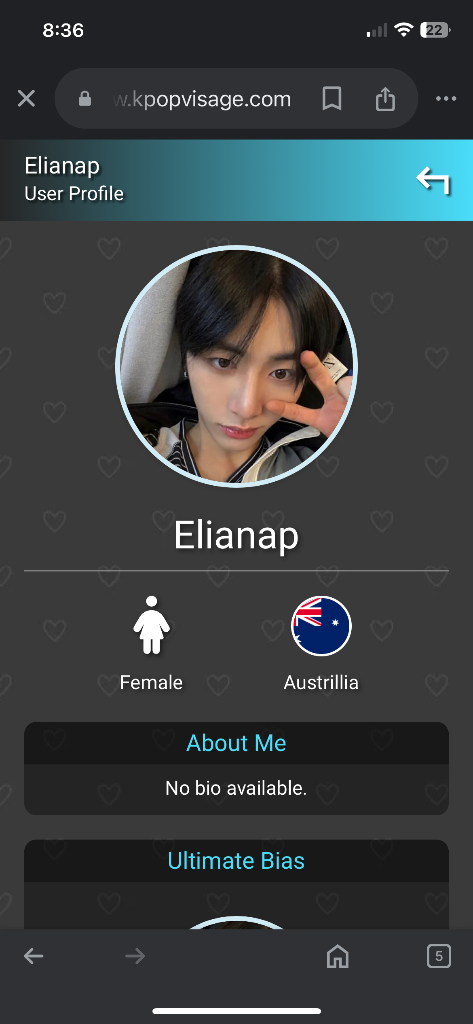Open the tabs switcher showing 5

click(439, 957)
